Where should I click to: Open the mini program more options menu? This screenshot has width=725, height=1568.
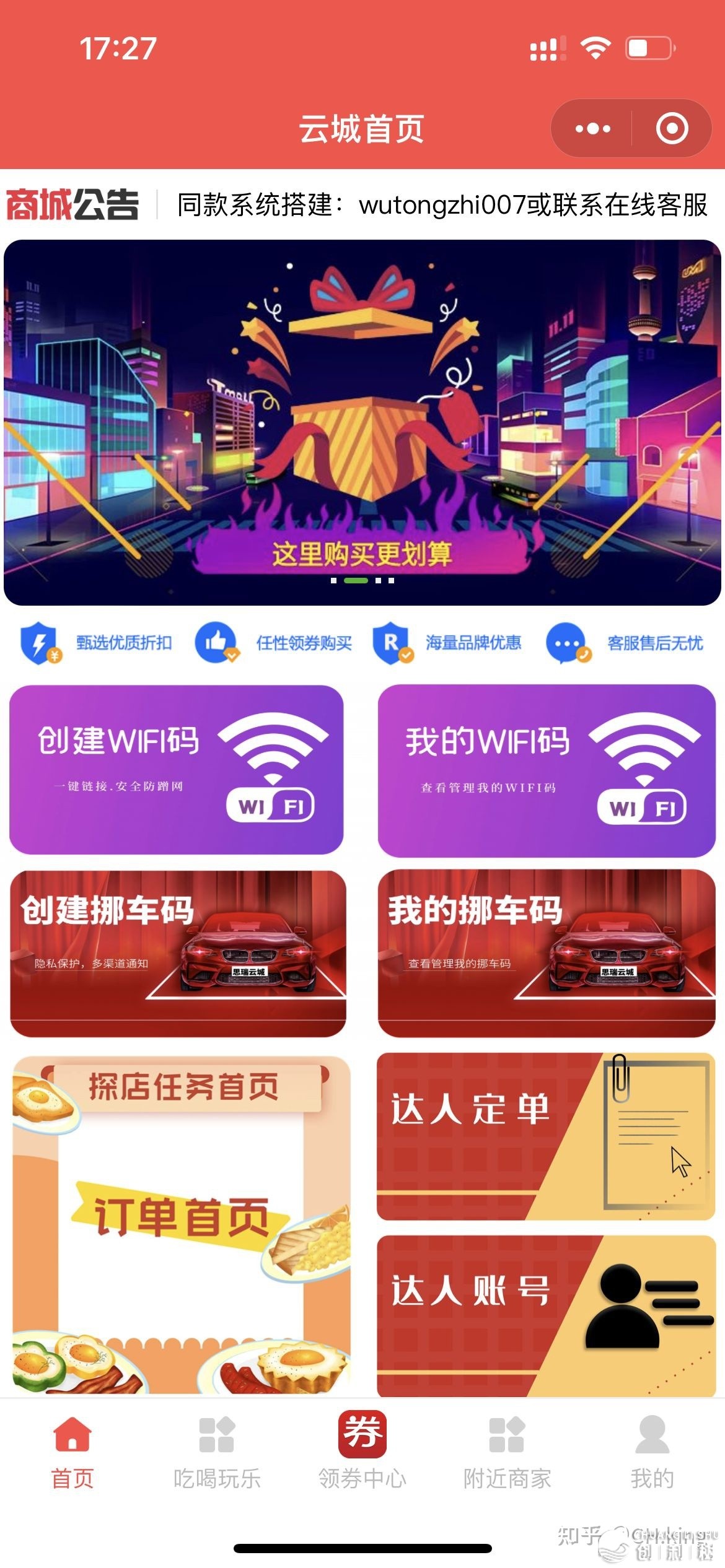tap(592, 129)
